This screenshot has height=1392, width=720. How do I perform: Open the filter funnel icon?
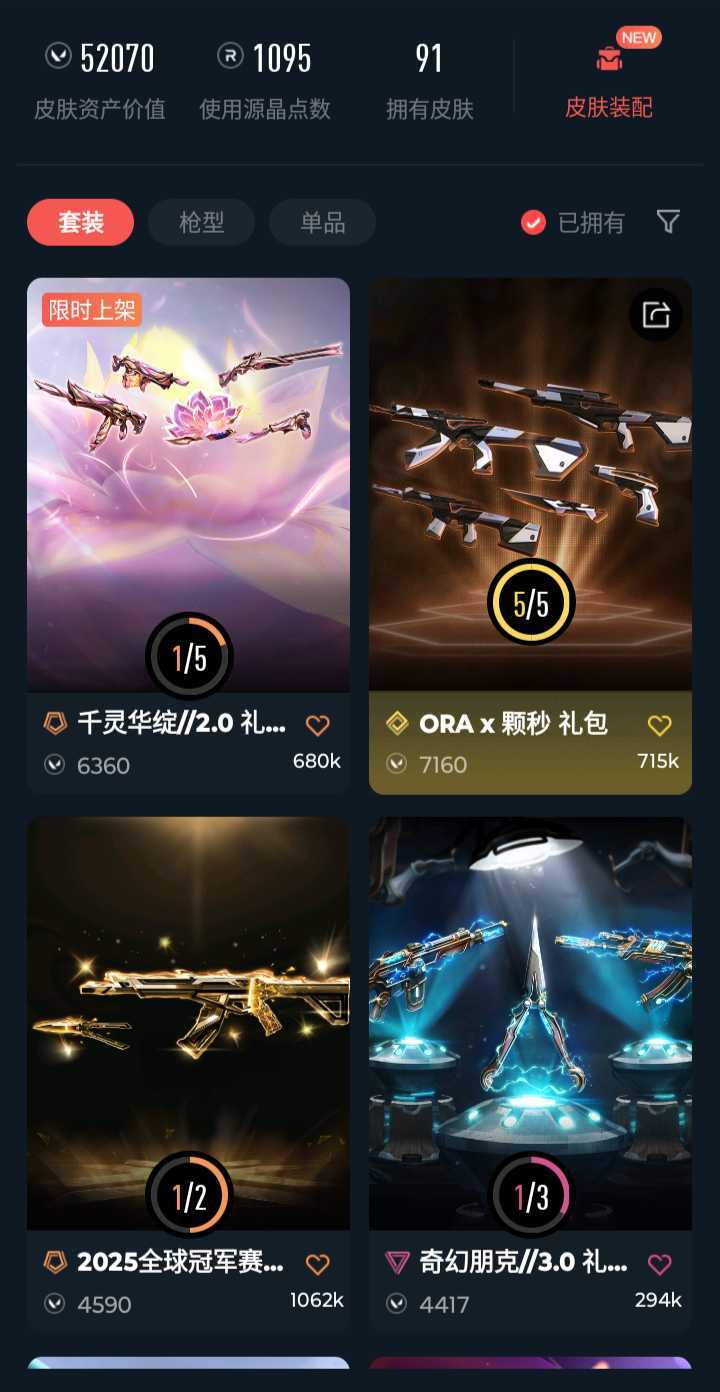668,221
